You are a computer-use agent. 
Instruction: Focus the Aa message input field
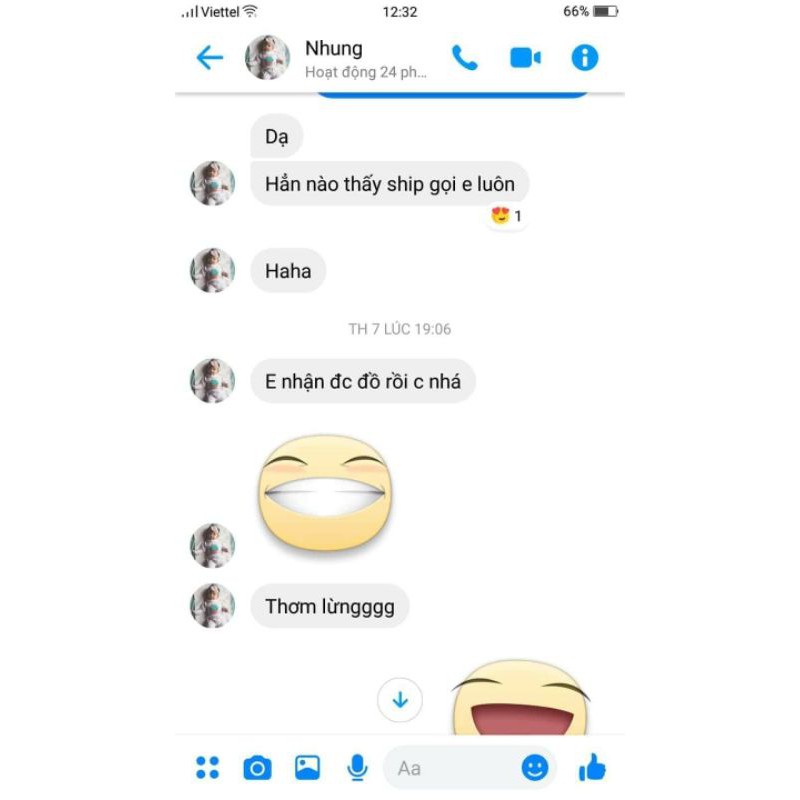450,768
